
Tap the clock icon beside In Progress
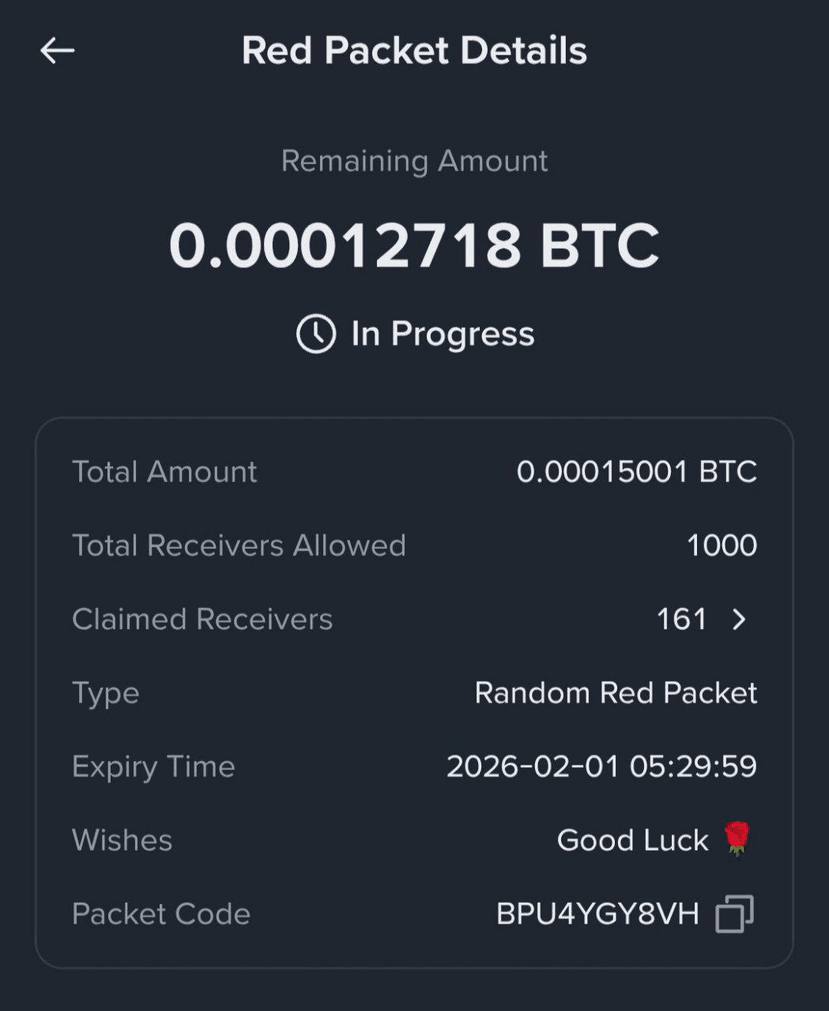314,334
